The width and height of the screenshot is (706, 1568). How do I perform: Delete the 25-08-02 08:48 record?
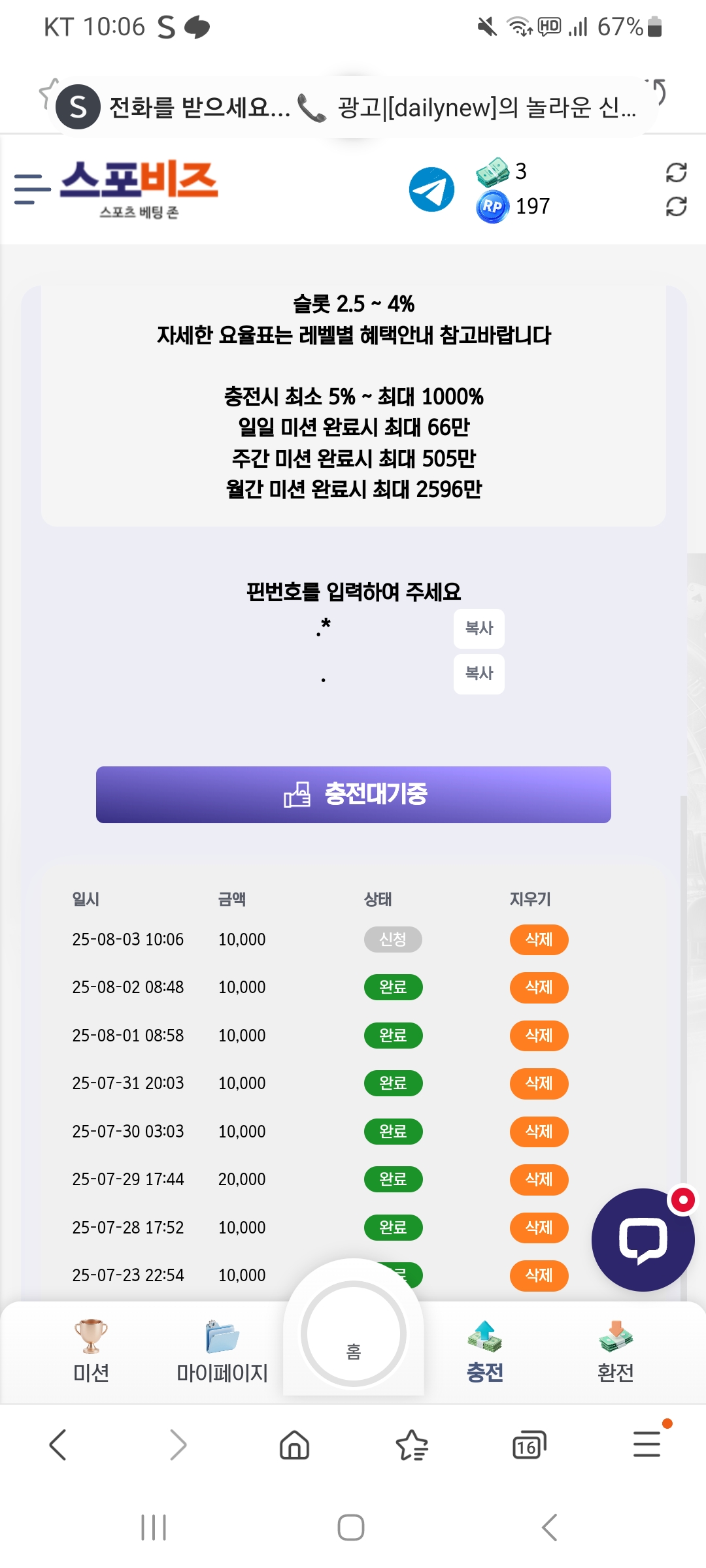click(x=539, y=987)
